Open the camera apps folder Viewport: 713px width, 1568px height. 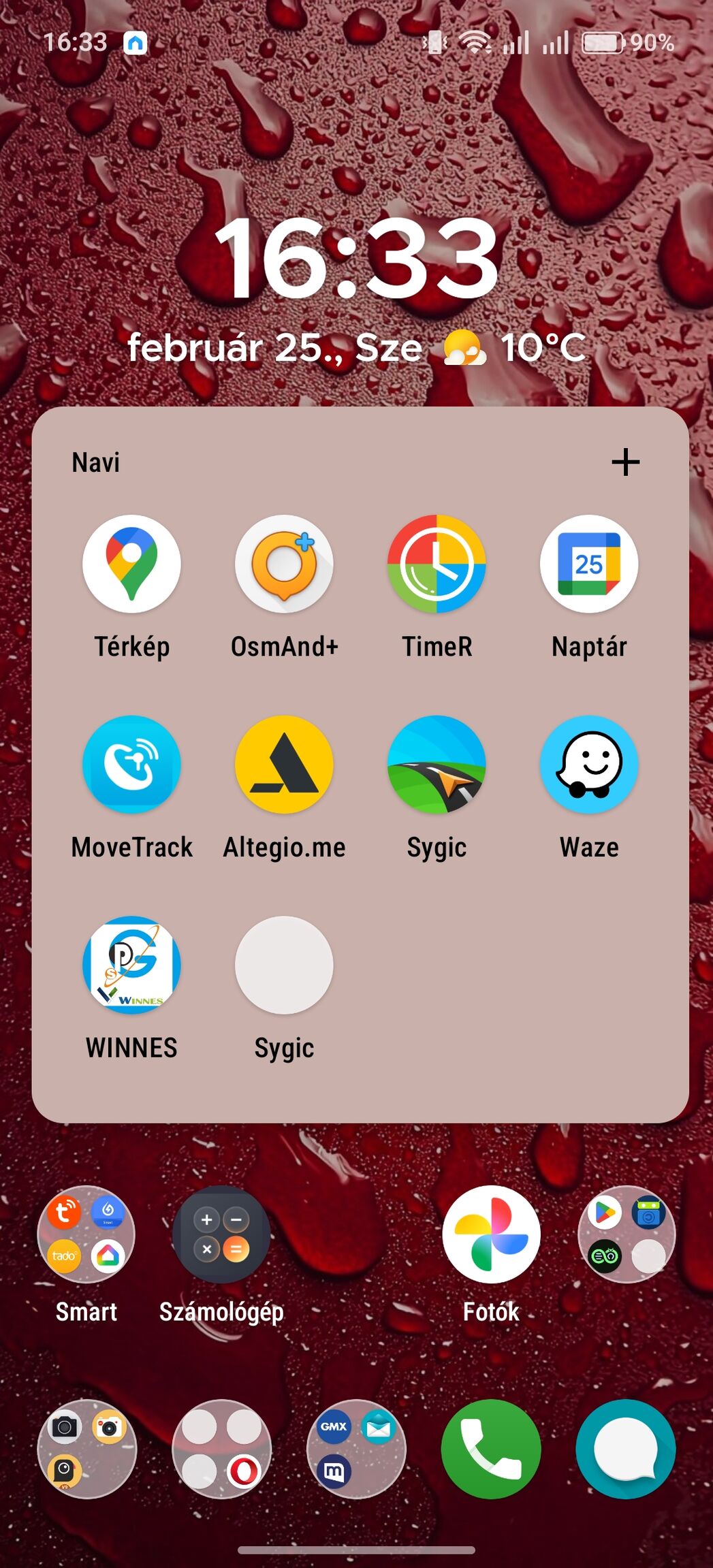pos(86,1449)
